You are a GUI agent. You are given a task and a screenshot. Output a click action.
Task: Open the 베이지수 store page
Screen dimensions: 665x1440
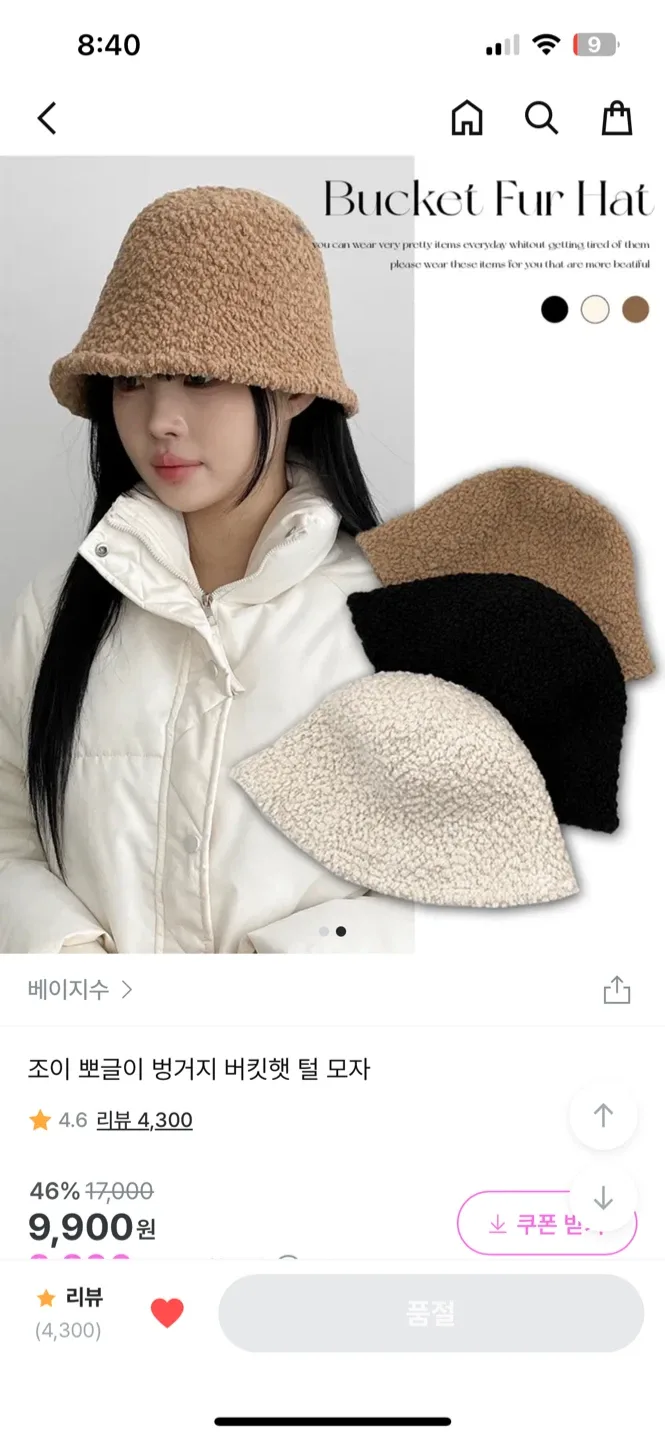tap(80, 990)
